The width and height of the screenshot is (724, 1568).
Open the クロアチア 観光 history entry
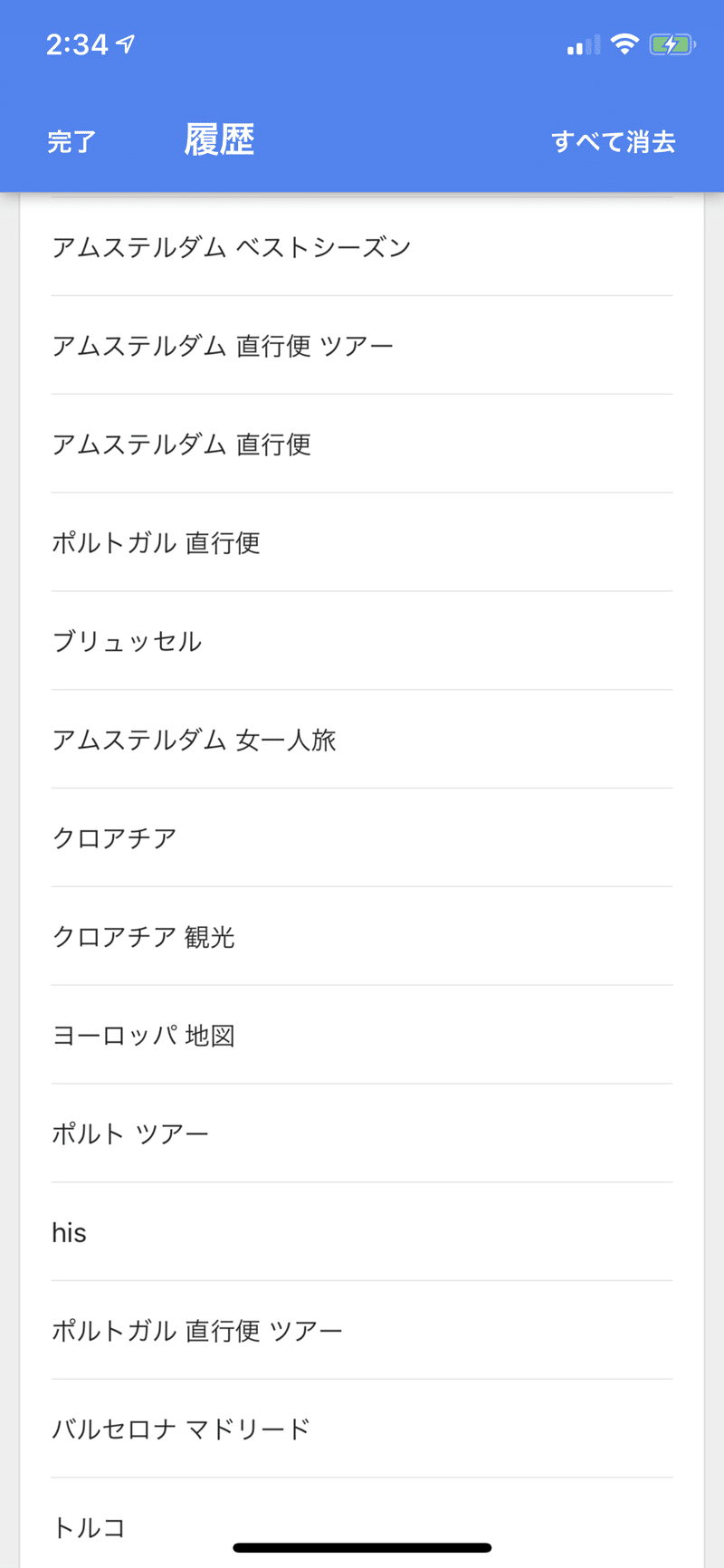pos(143,937)
